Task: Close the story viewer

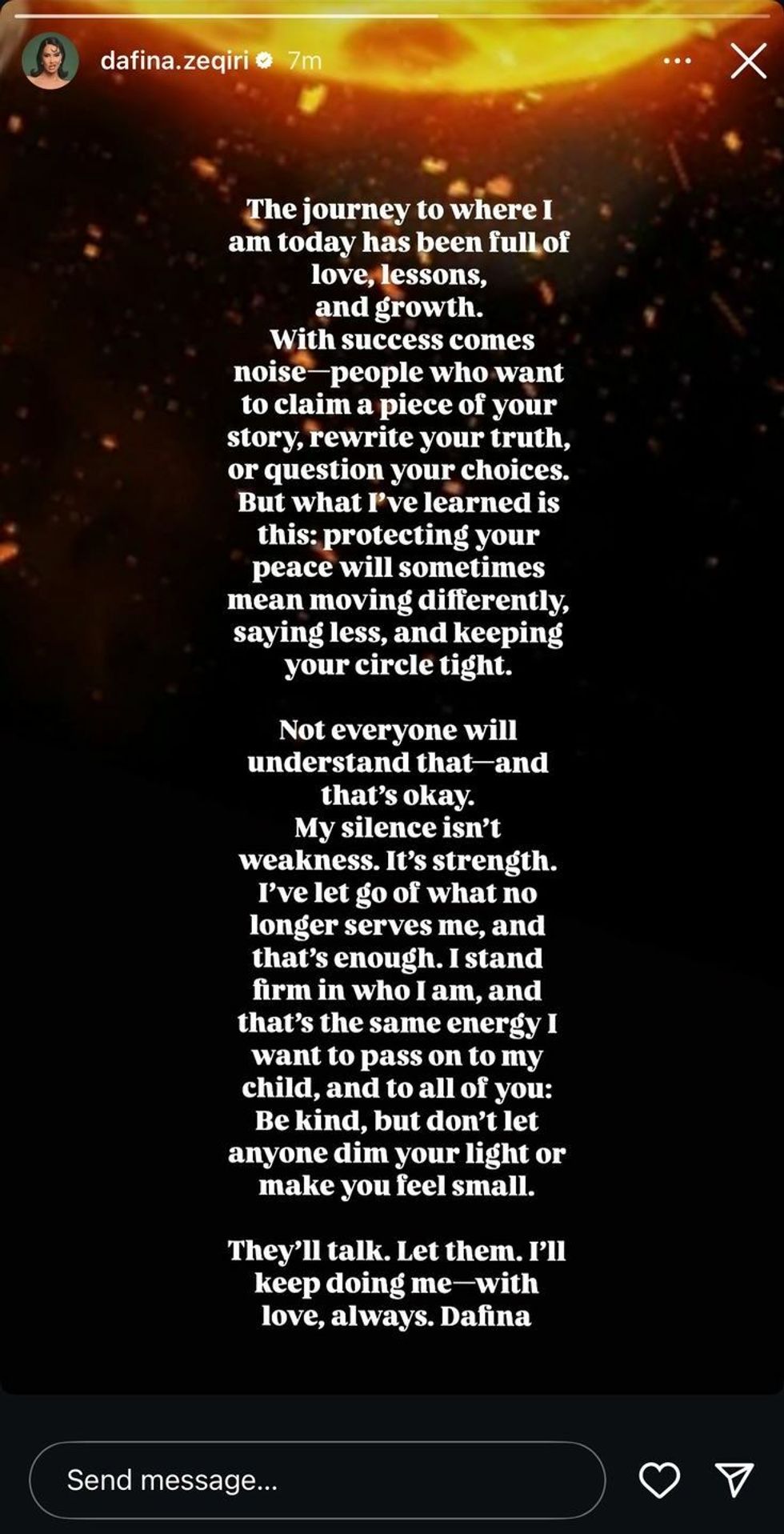Action: pyautogui.click(x=748, y=61)
